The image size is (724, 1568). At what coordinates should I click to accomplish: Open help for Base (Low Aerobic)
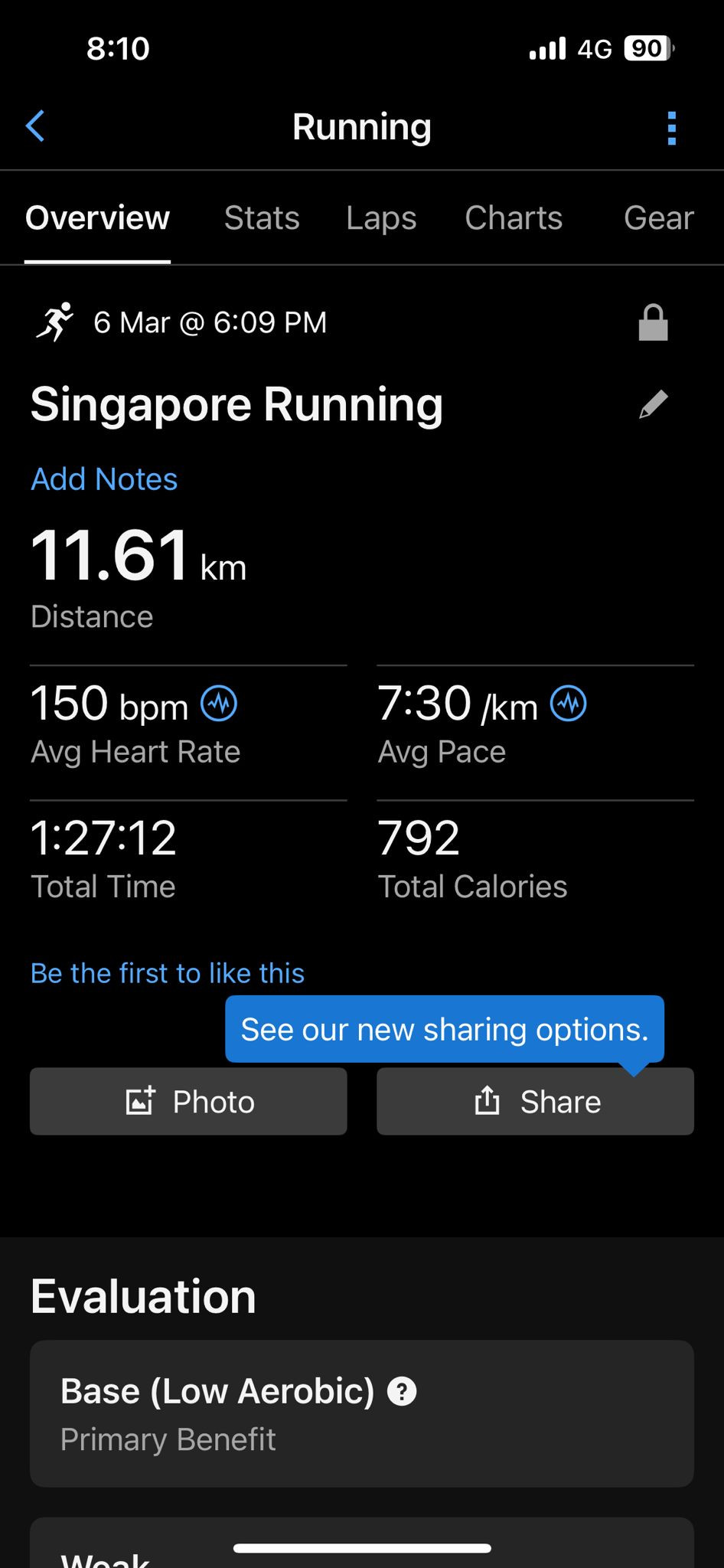point(402,1391)
